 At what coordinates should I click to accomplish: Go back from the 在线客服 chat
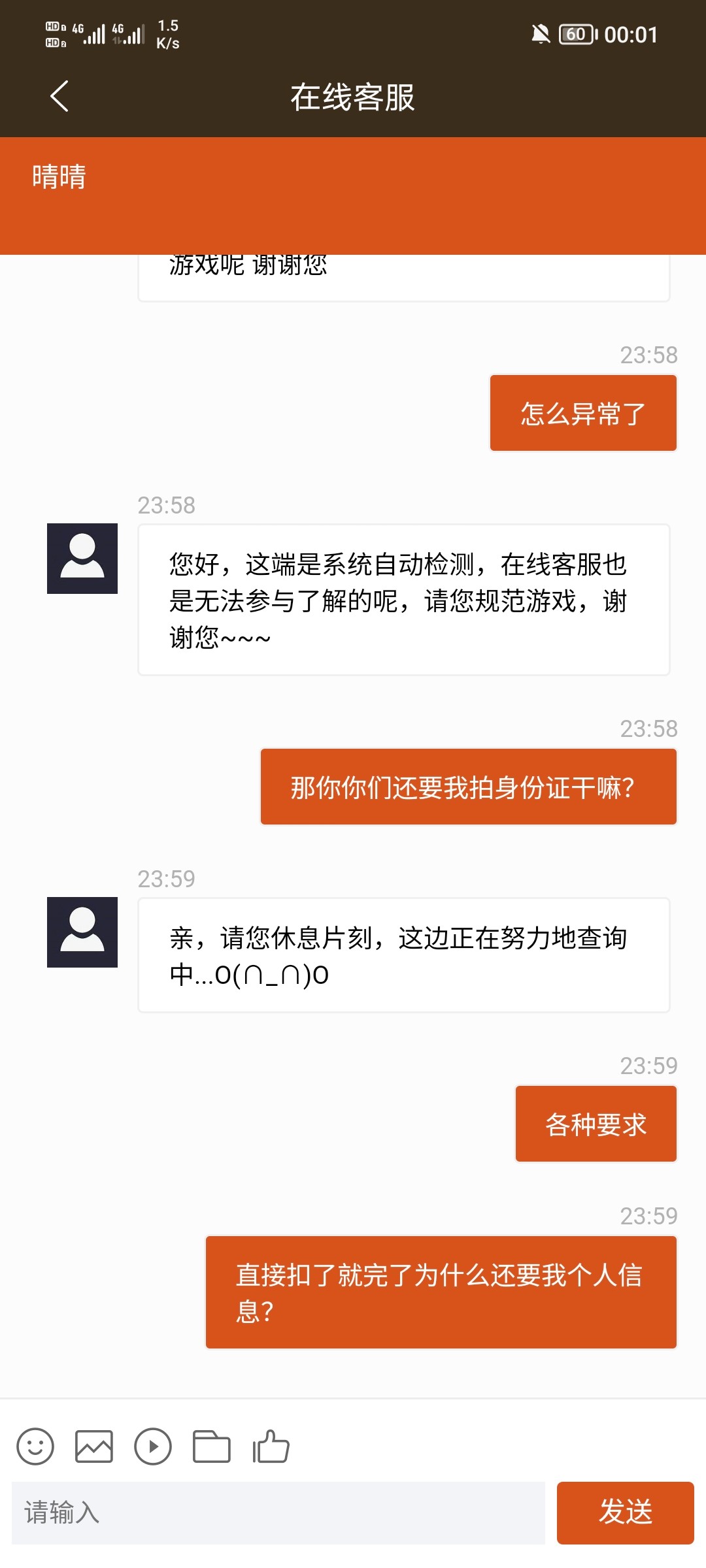(x=59, y=97)
